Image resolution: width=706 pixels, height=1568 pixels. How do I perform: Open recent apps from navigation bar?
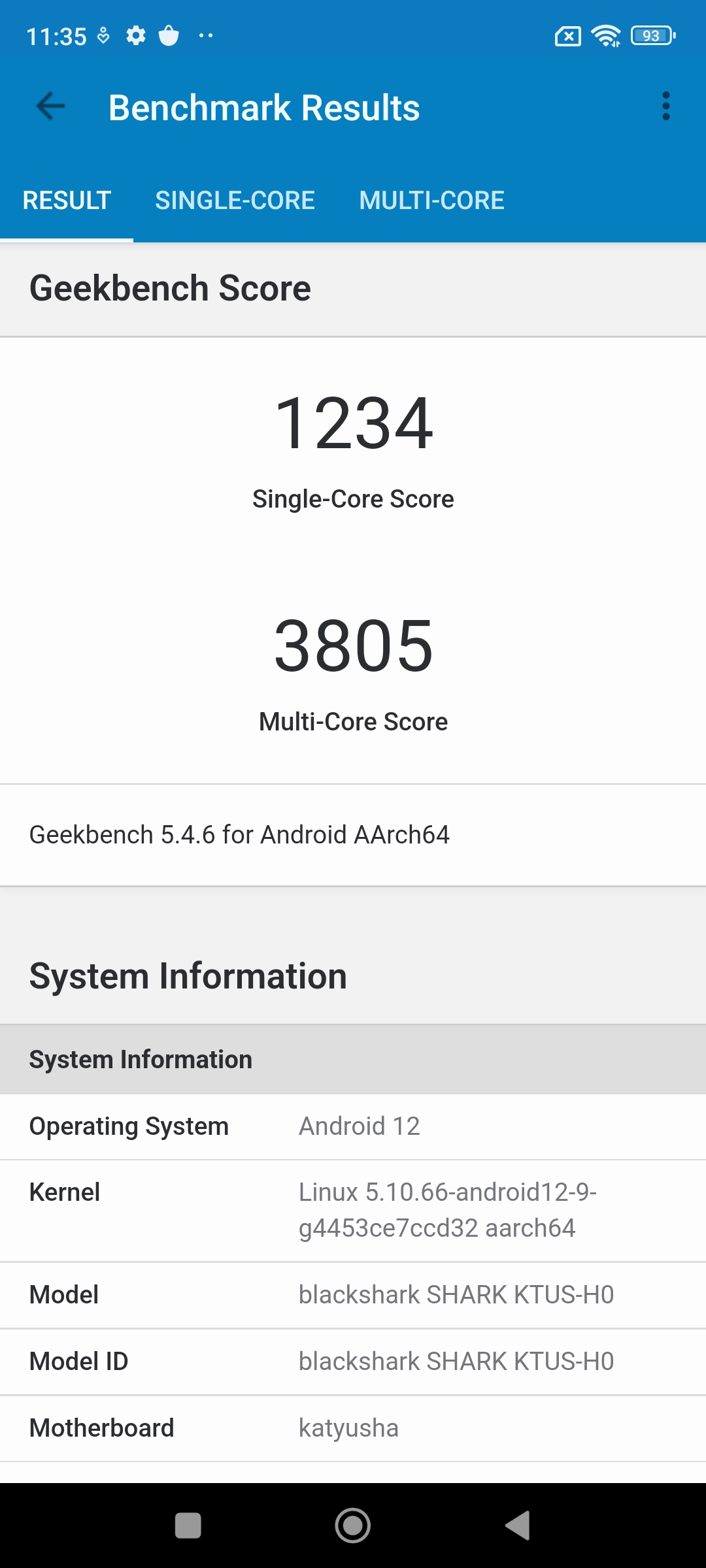pyautogui.click(x=188, y=1526)
